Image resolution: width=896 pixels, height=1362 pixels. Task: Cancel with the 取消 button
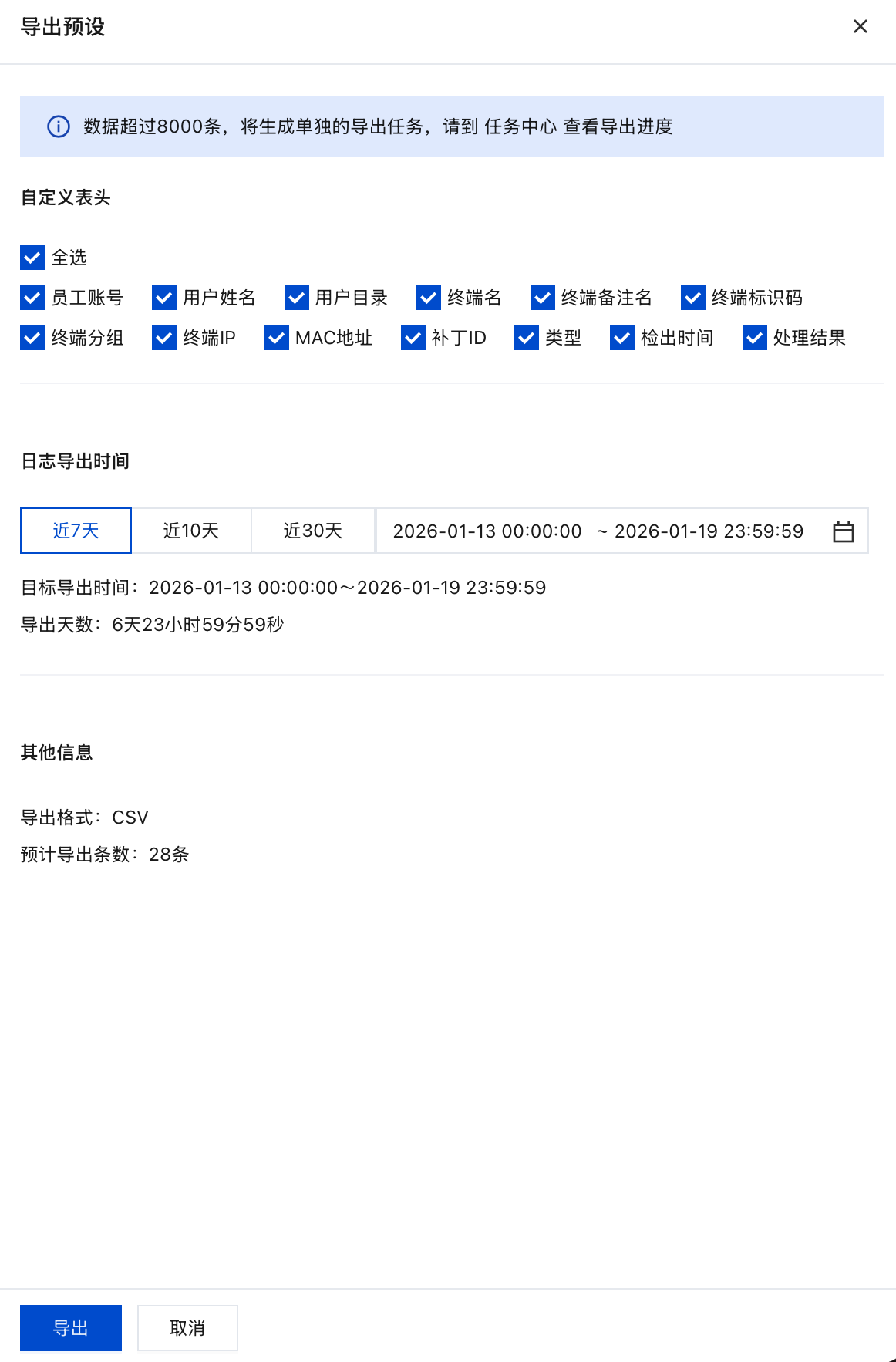click(x=187, y=1328)
